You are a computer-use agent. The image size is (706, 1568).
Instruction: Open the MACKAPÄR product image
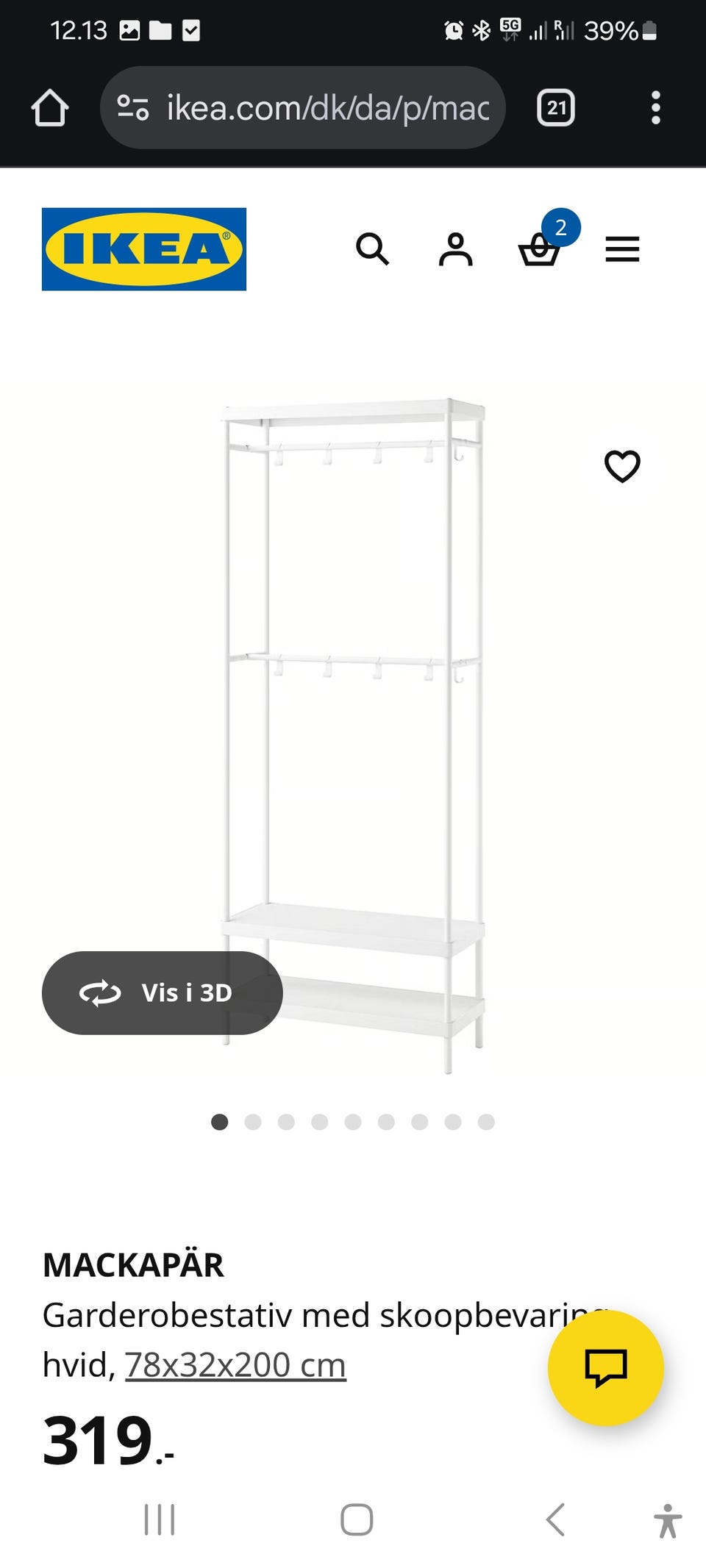click(353, 736)
